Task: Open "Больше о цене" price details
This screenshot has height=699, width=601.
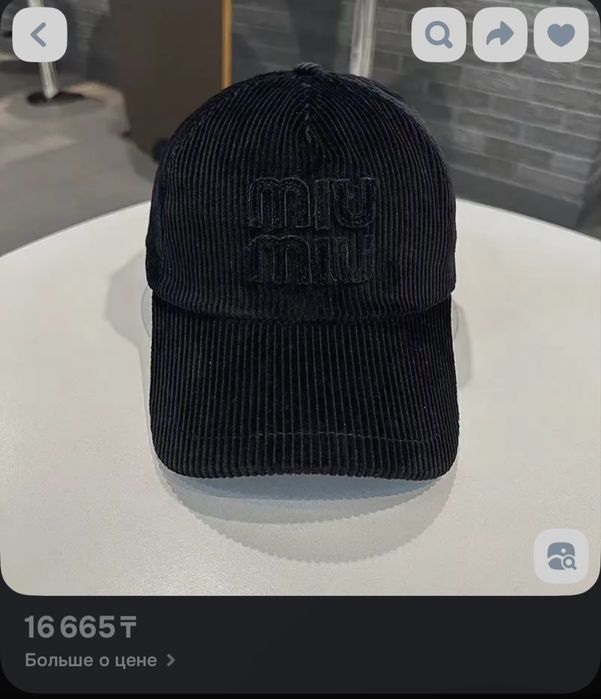Action: pyautogui.click(x=100, y=660)
